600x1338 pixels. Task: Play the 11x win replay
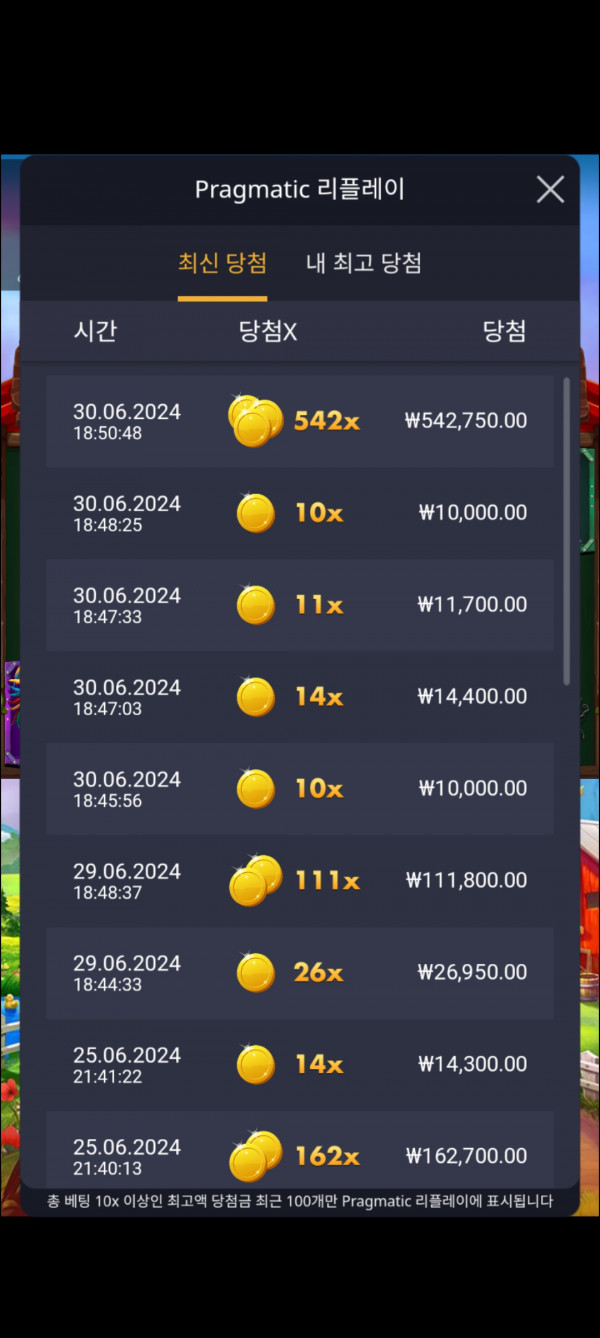[300, 605]
